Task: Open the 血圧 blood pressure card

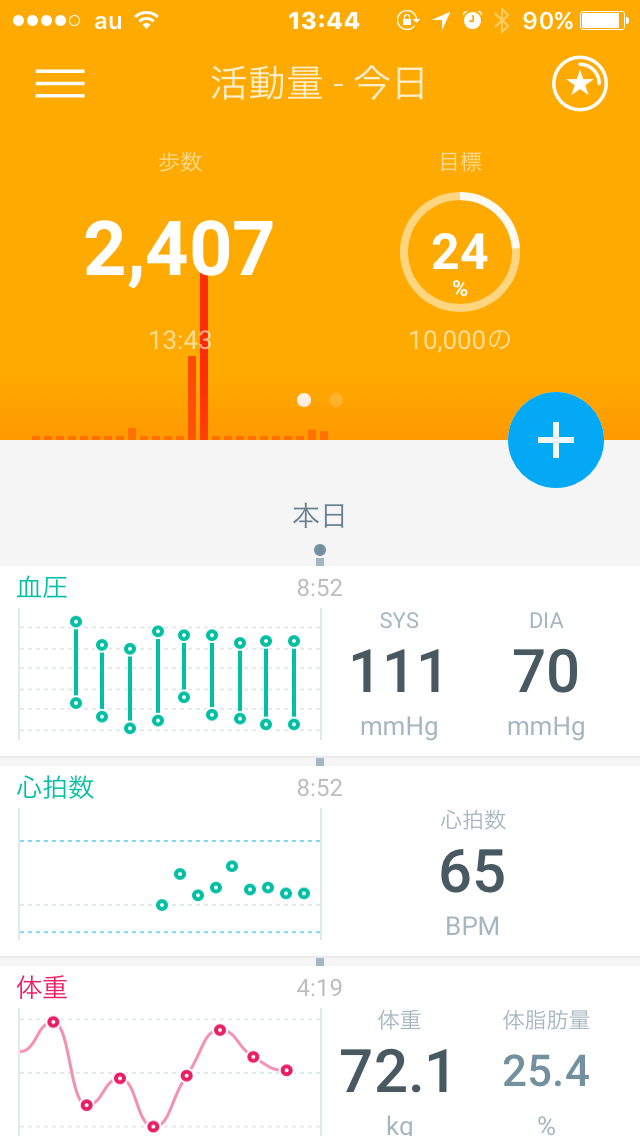Action: [x=320, y=661]
